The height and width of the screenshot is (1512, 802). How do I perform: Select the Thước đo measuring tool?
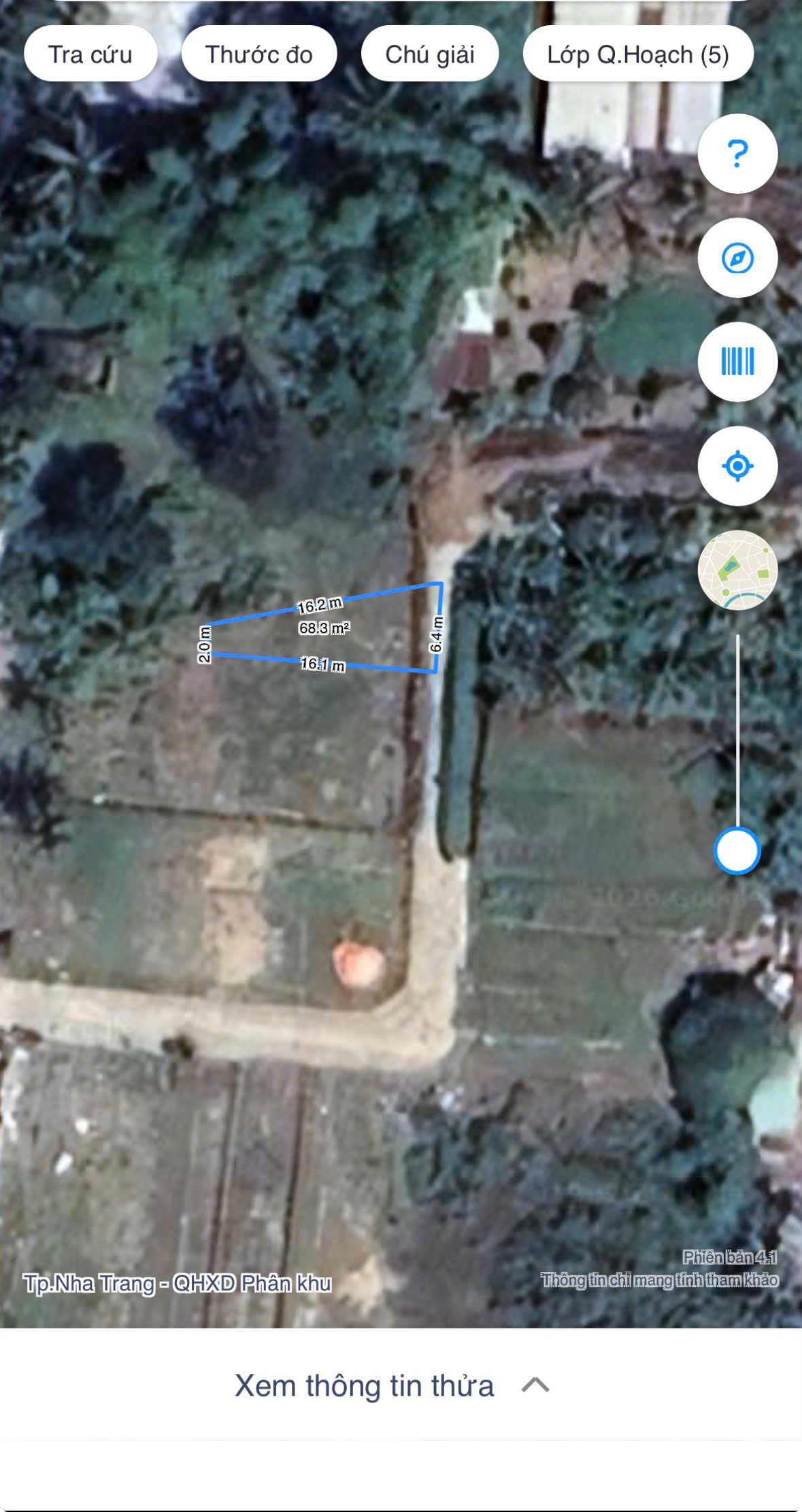259,54
